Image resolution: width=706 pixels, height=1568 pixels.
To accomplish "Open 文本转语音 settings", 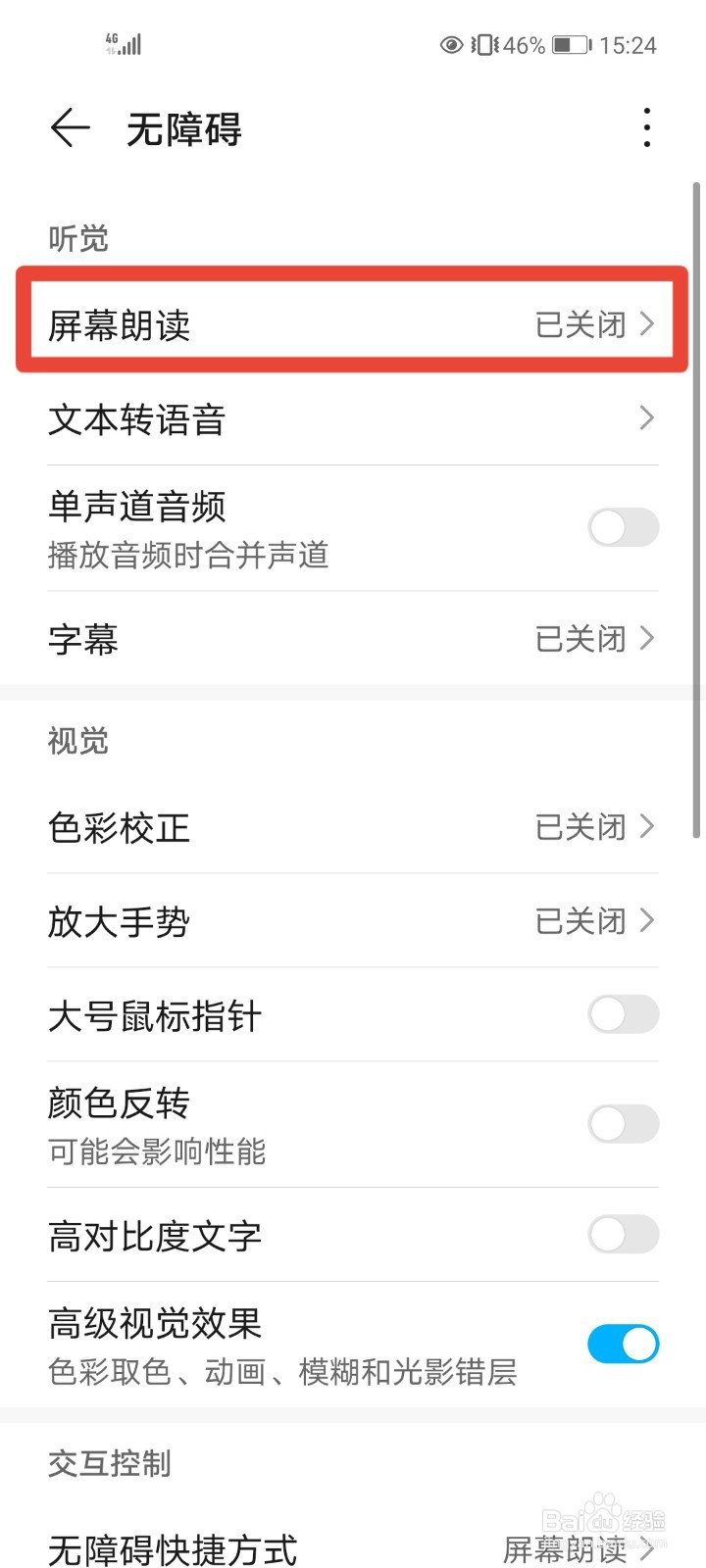I will coord(352,419).
